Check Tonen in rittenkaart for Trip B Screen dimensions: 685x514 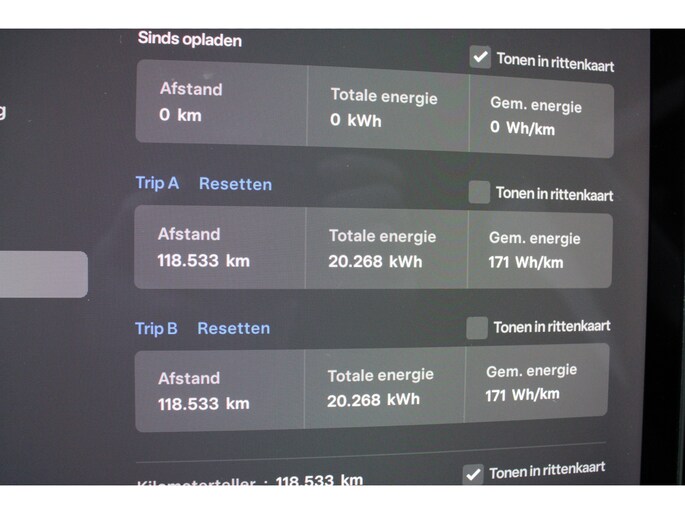(x=477, y=327)
